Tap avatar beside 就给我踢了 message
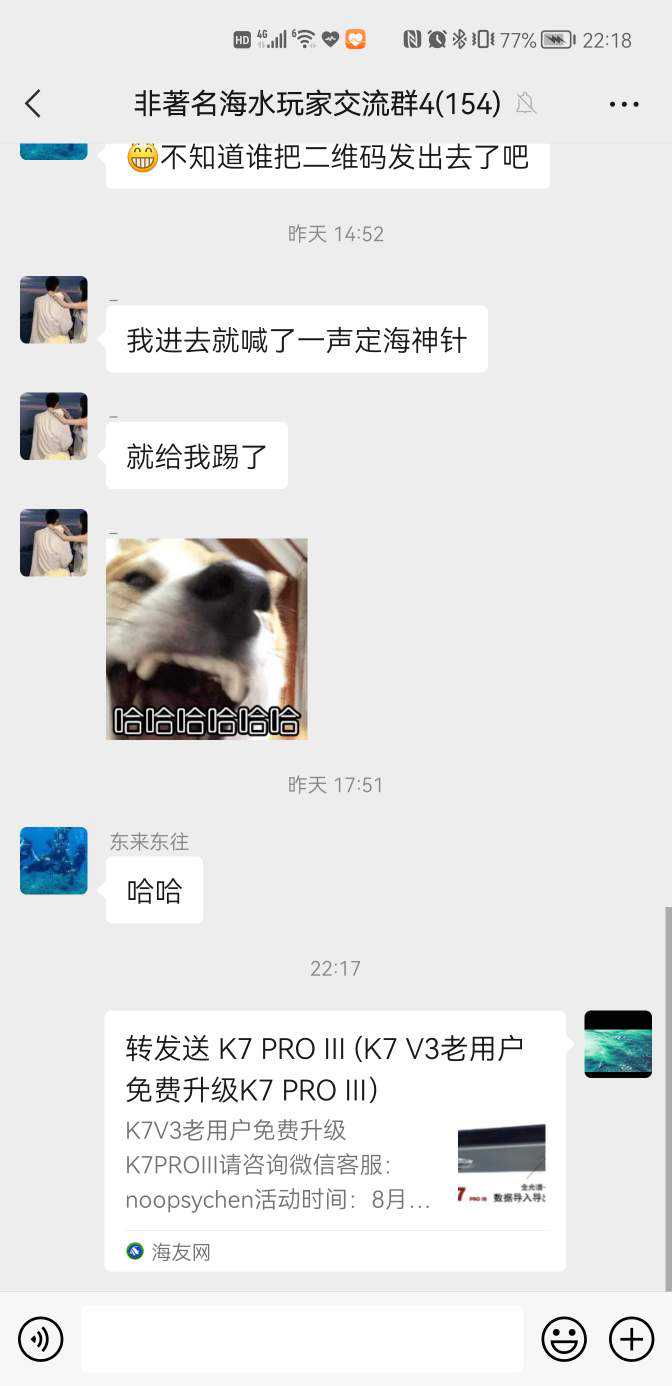This screenshot has height=1386, width=672. tap(54, 426)
